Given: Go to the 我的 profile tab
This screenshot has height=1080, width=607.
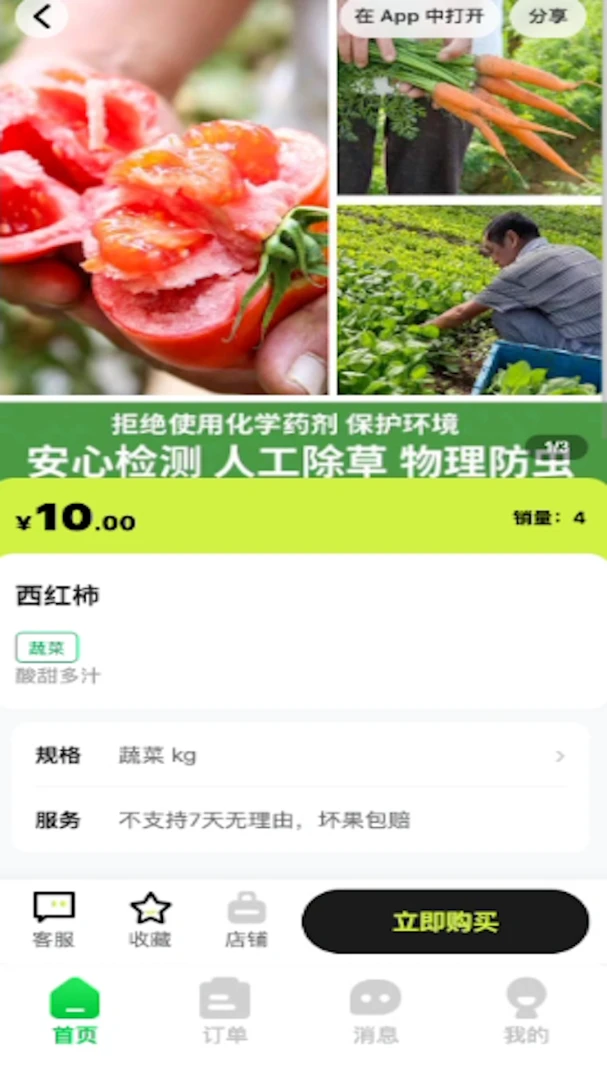Looking at the screenshot, I should click(526, 1011).
